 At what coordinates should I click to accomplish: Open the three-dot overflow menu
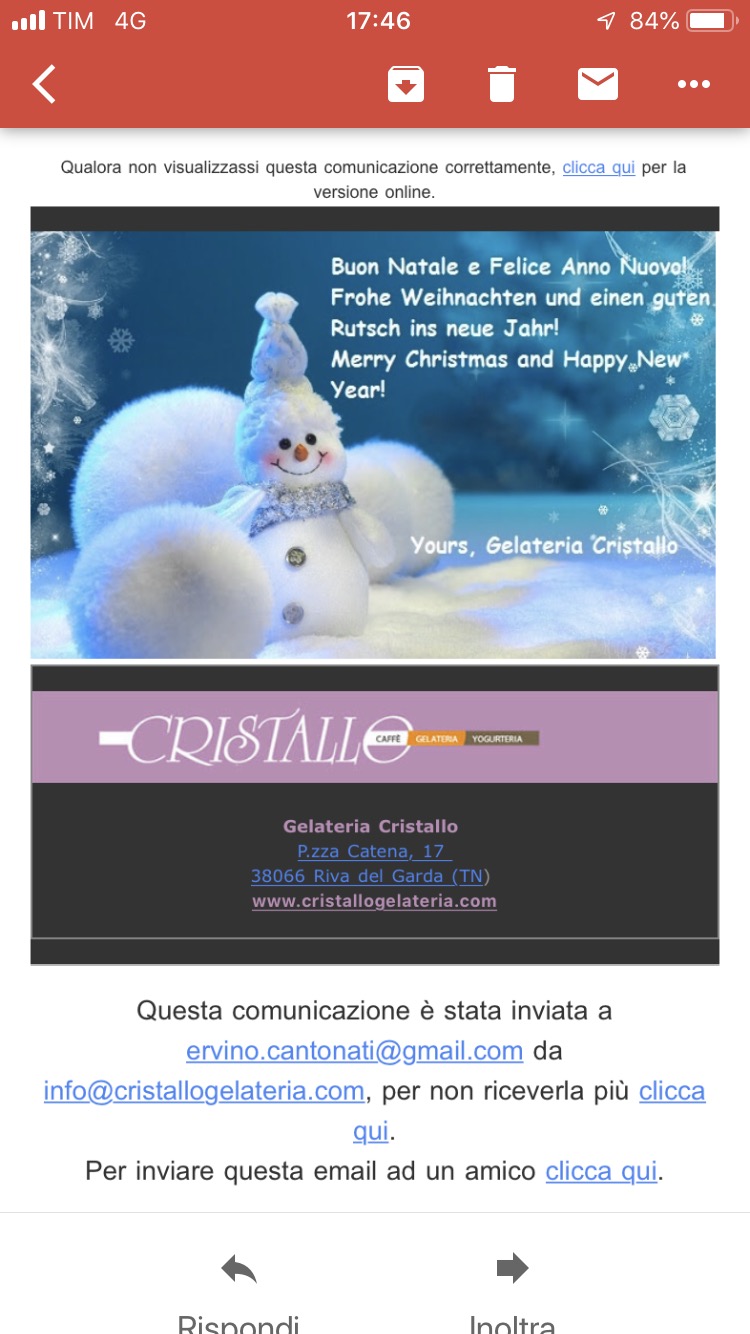click(694, 84)
